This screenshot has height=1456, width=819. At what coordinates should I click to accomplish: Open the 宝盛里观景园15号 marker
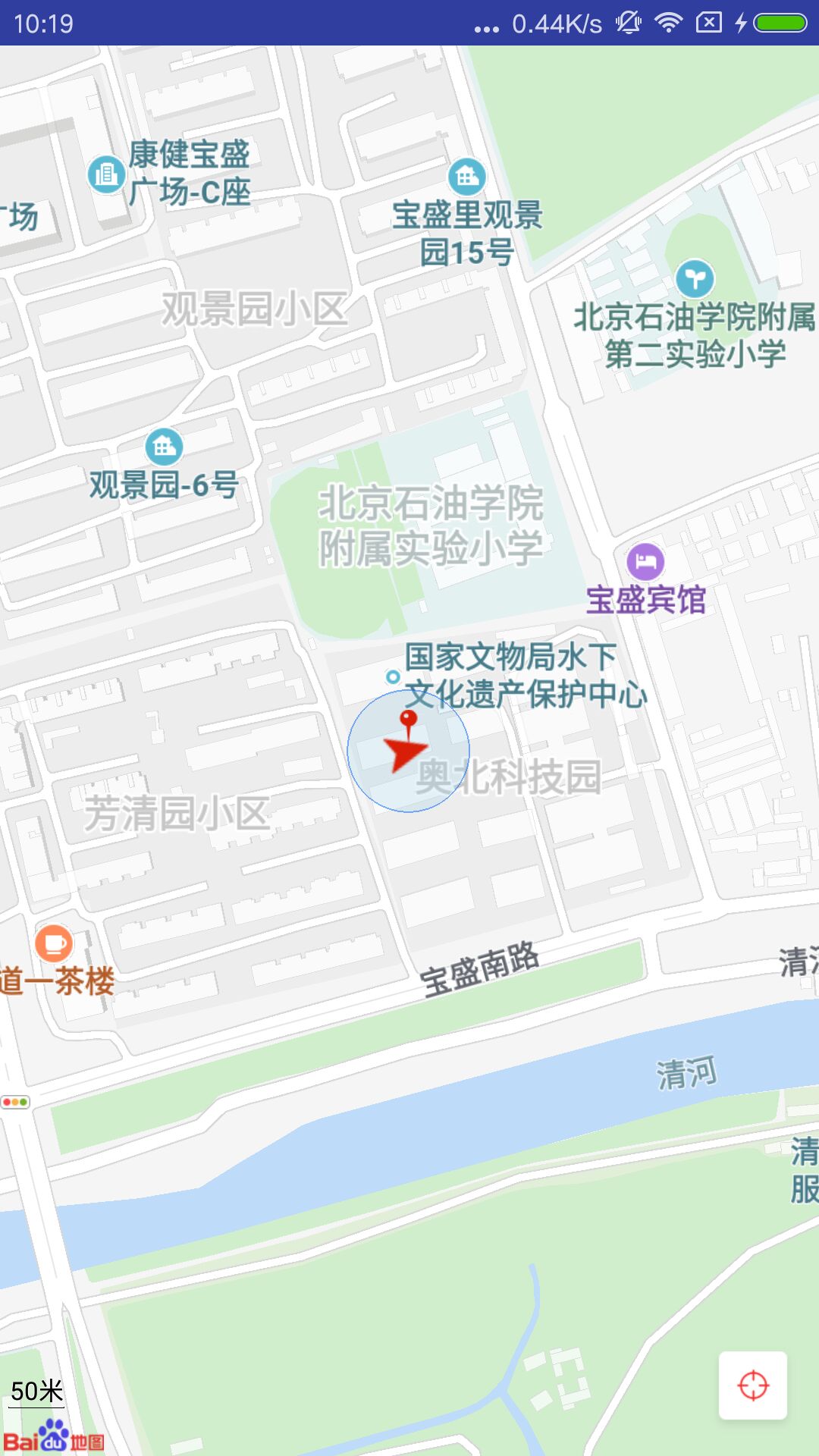pos(467,177)
